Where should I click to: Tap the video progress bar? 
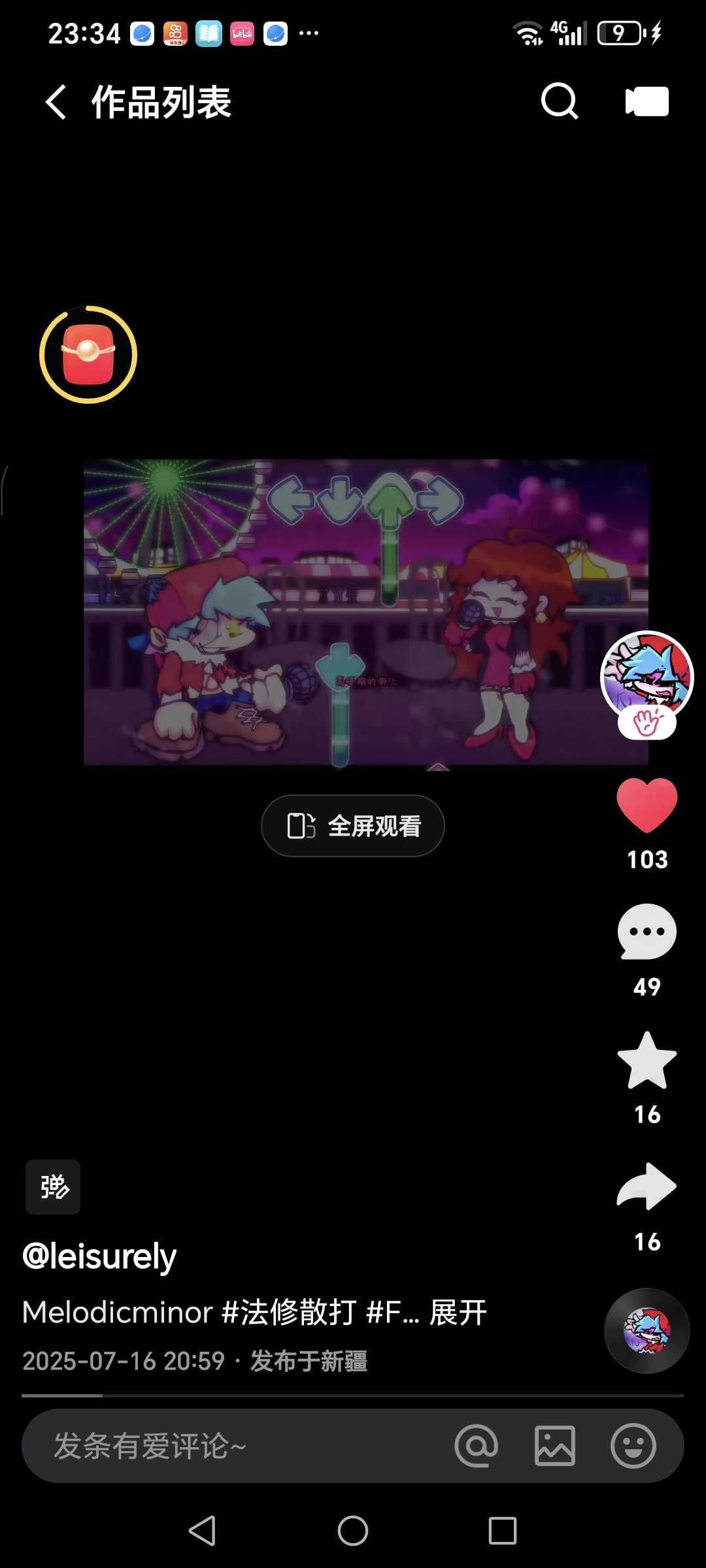pos(353,1396)
